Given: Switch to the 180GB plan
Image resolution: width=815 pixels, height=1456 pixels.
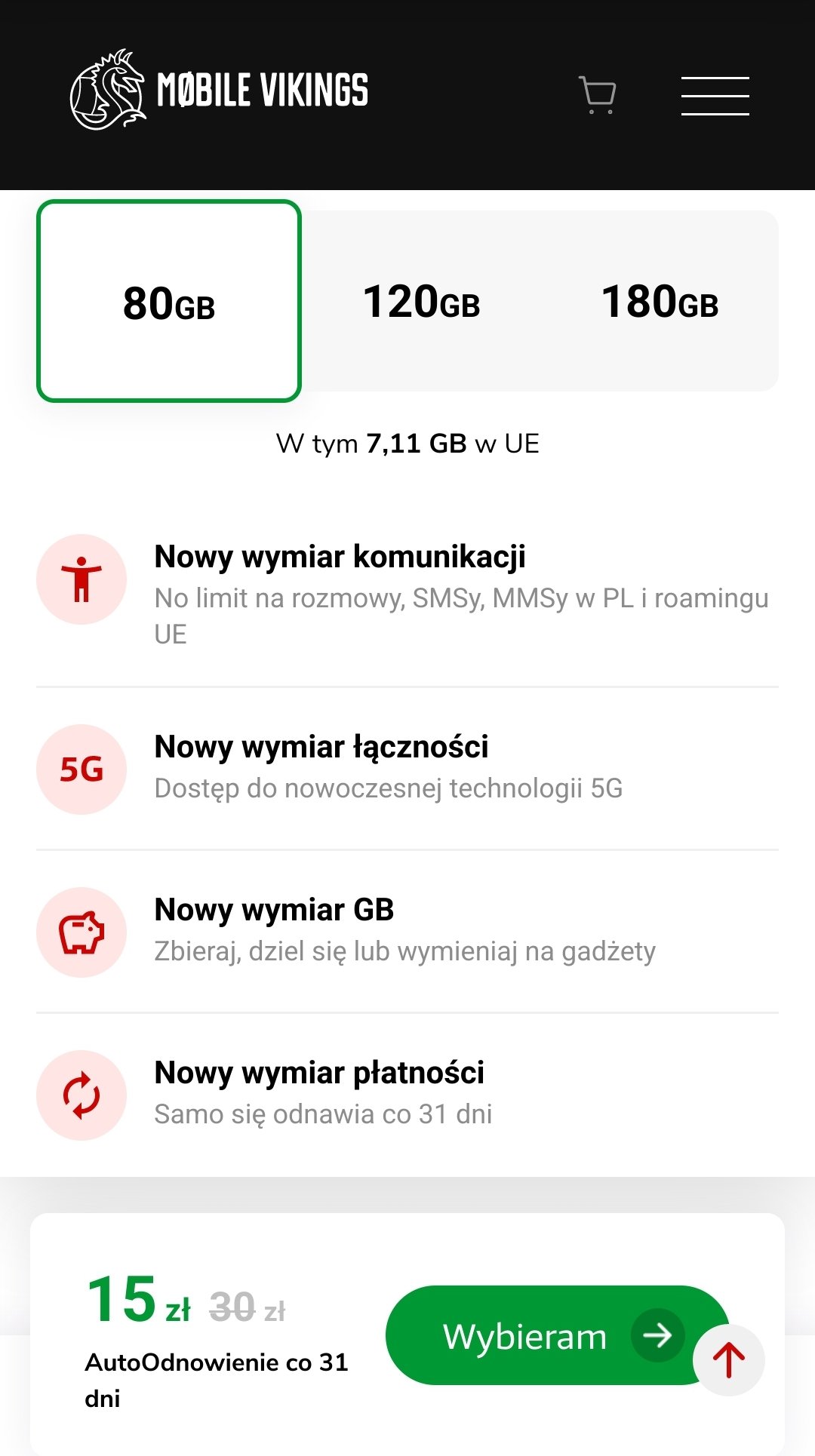Looking at the screenshot, I should pos(660,302).
